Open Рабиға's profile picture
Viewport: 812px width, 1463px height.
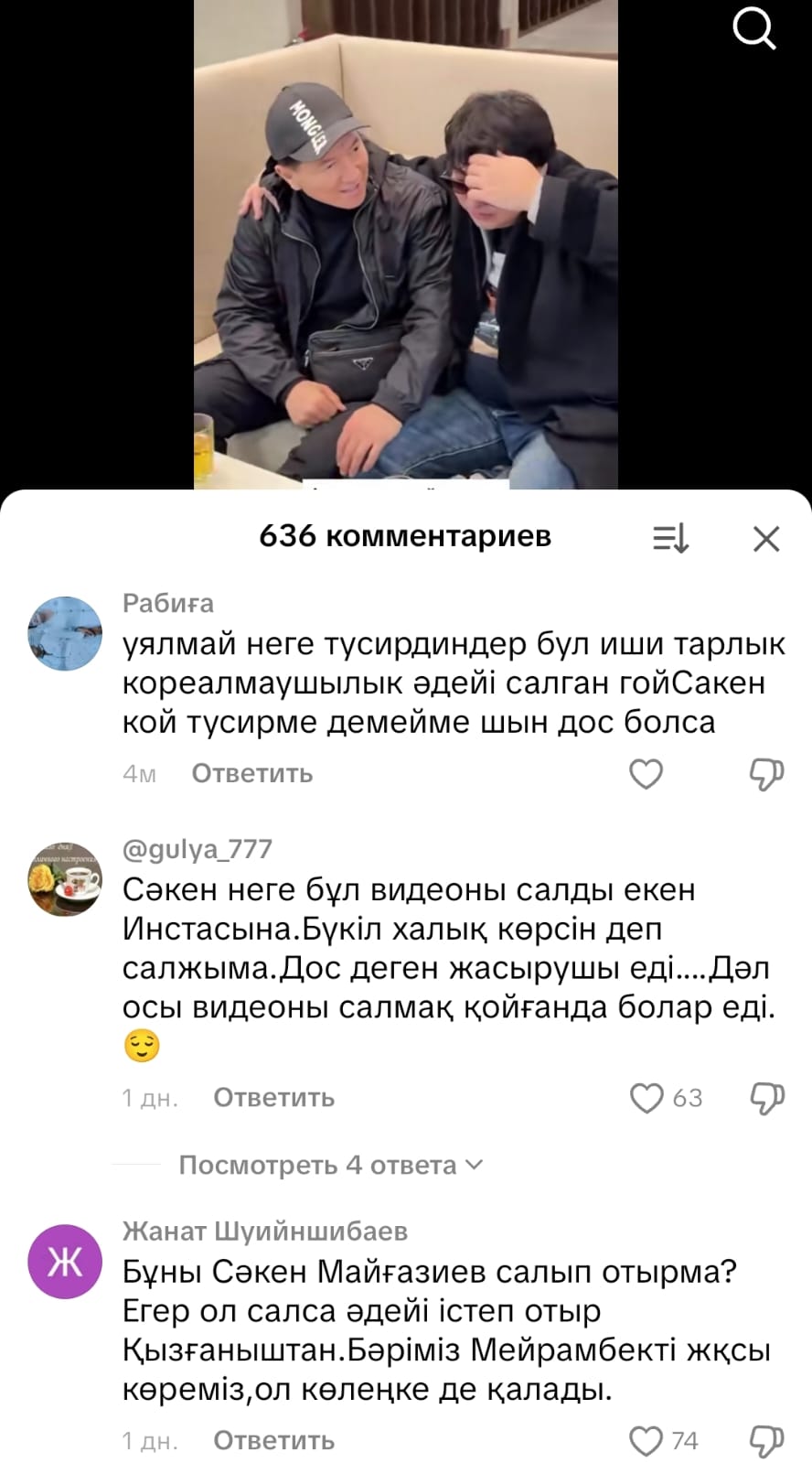click(x=65, y=633)
